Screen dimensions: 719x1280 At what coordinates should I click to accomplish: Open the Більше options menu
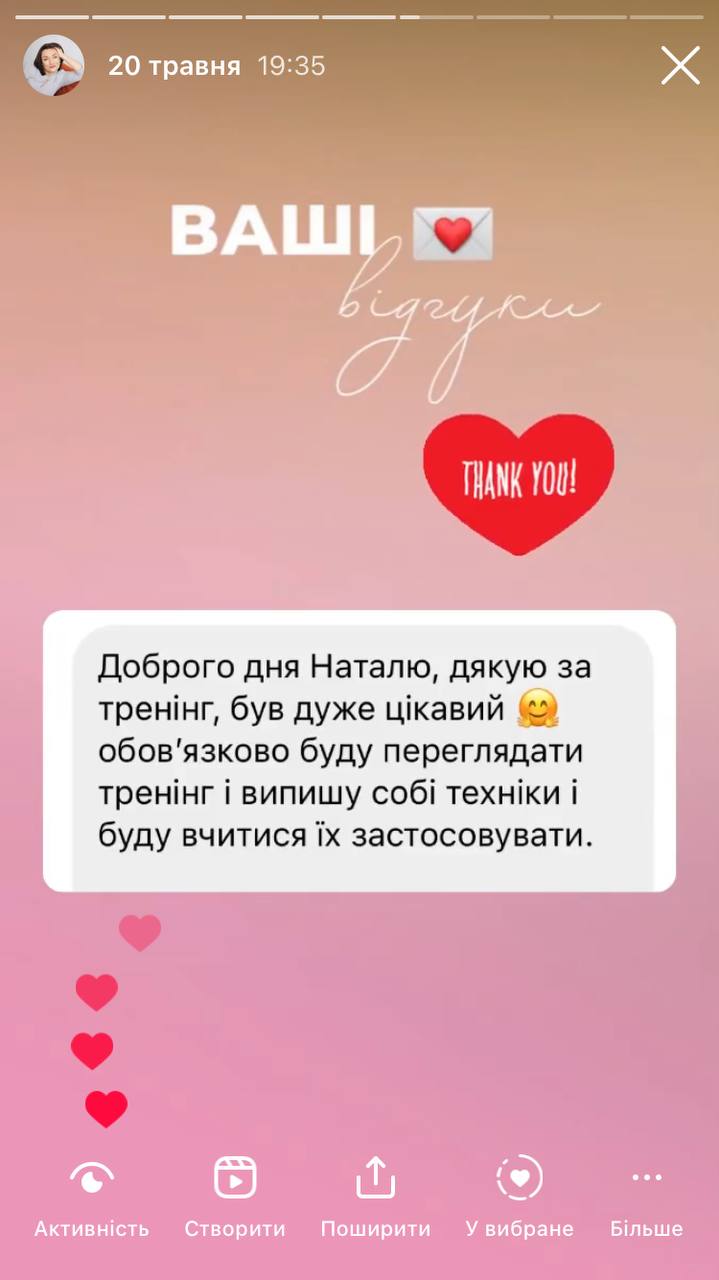tap(646, 1197)
